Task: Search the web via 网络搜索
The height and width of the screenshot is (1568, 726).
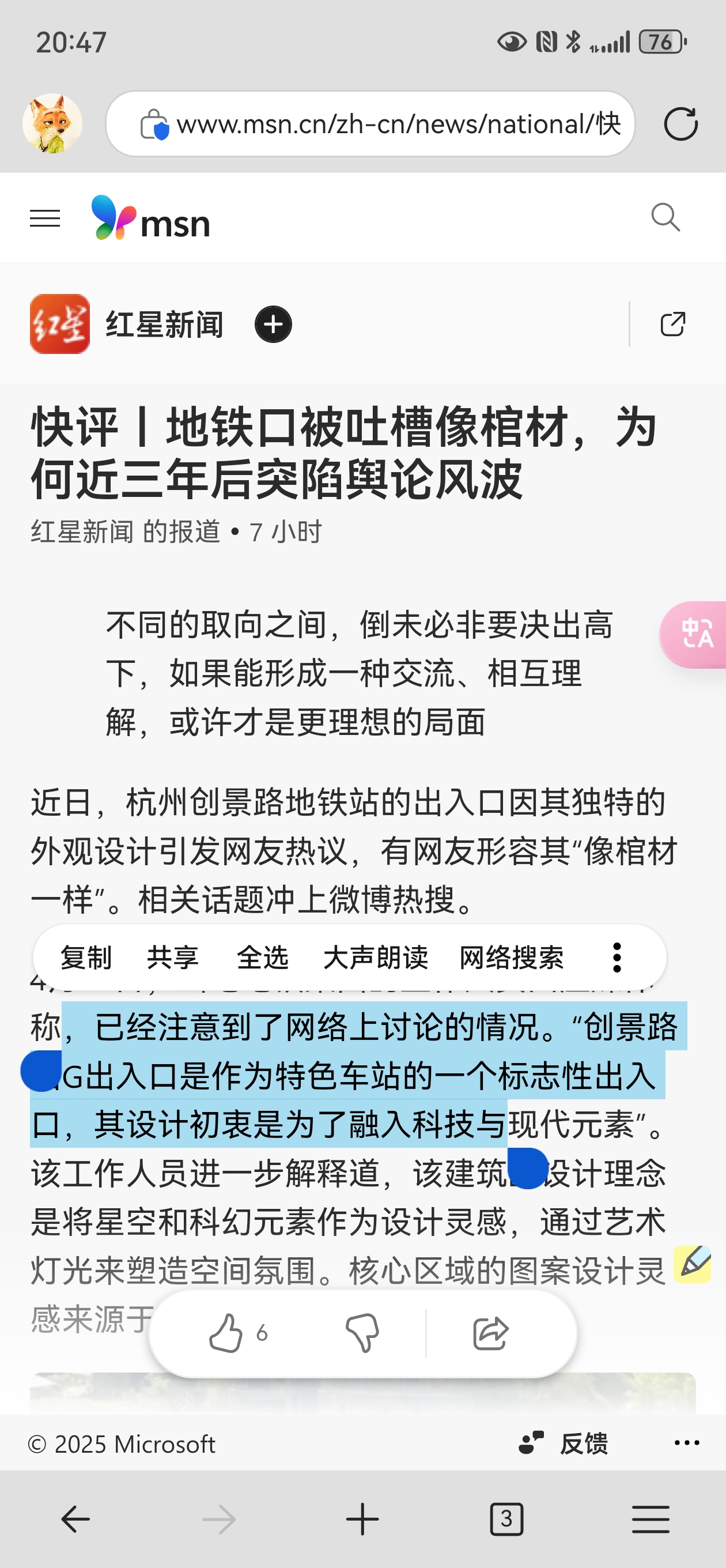Action: click(x=511, y=958)
